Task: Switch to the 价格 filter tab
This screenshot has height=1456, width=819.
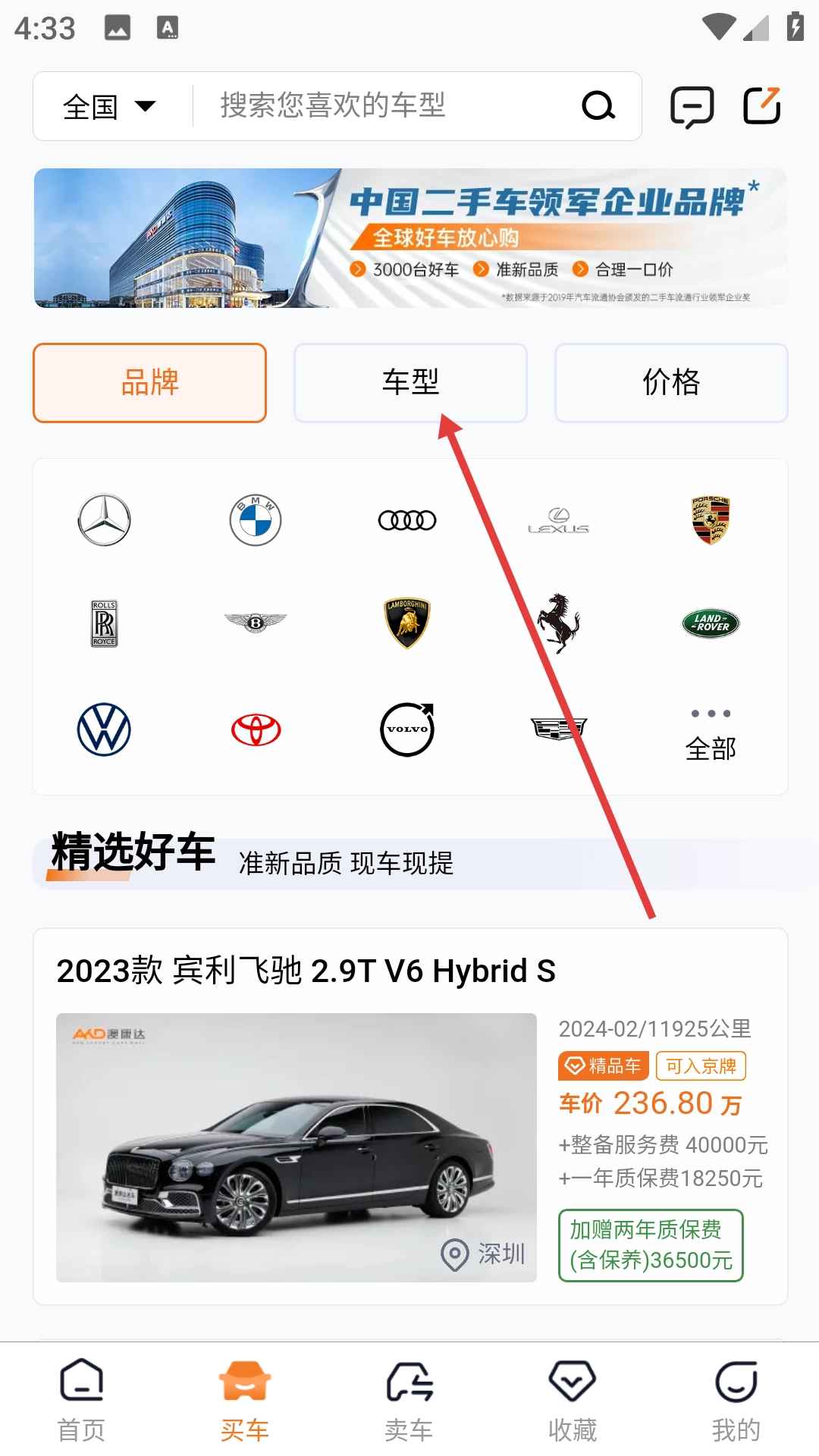Action: [671, 382]
